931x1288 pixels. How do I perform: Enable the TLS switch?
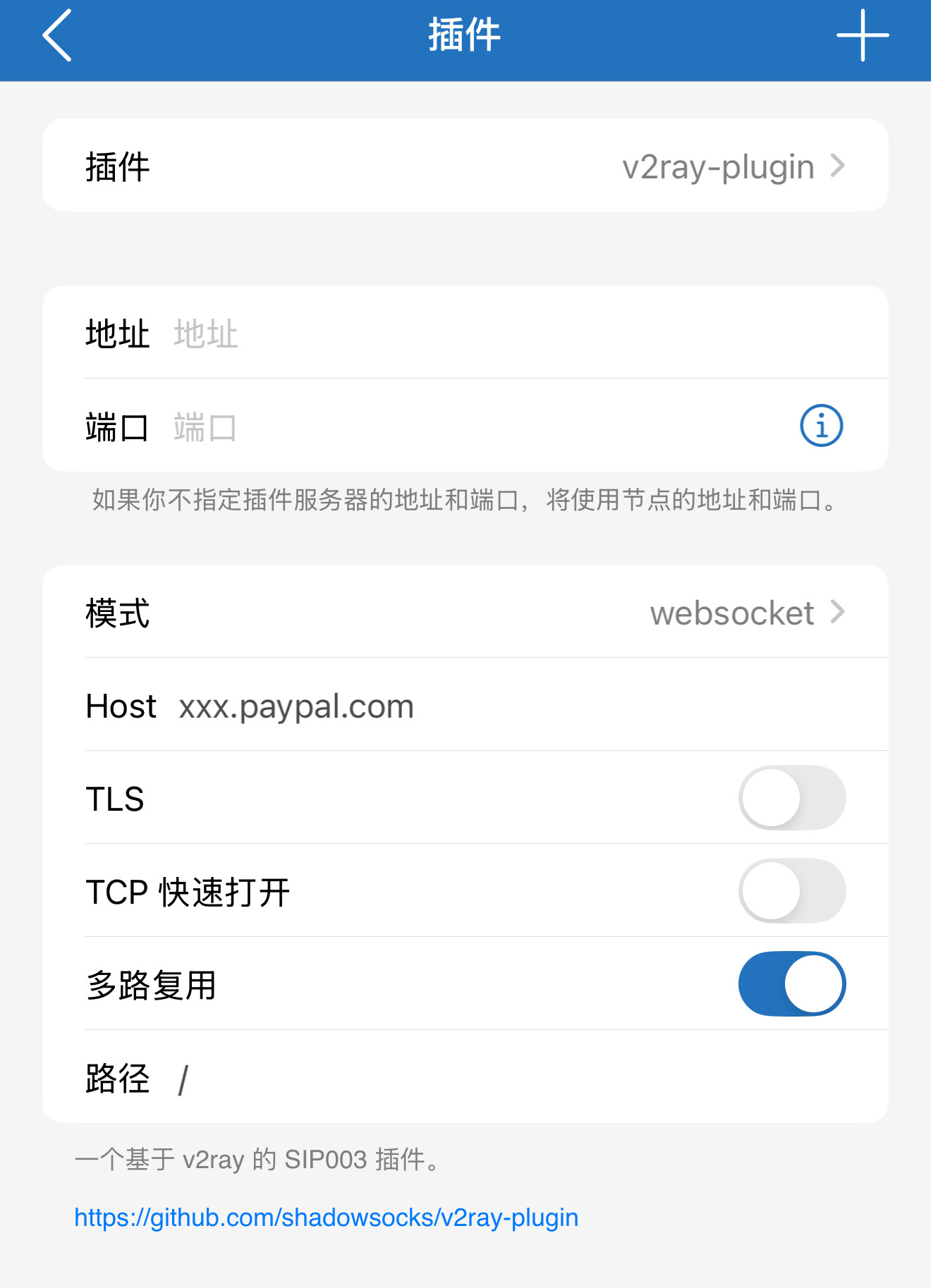coord(791,798)
